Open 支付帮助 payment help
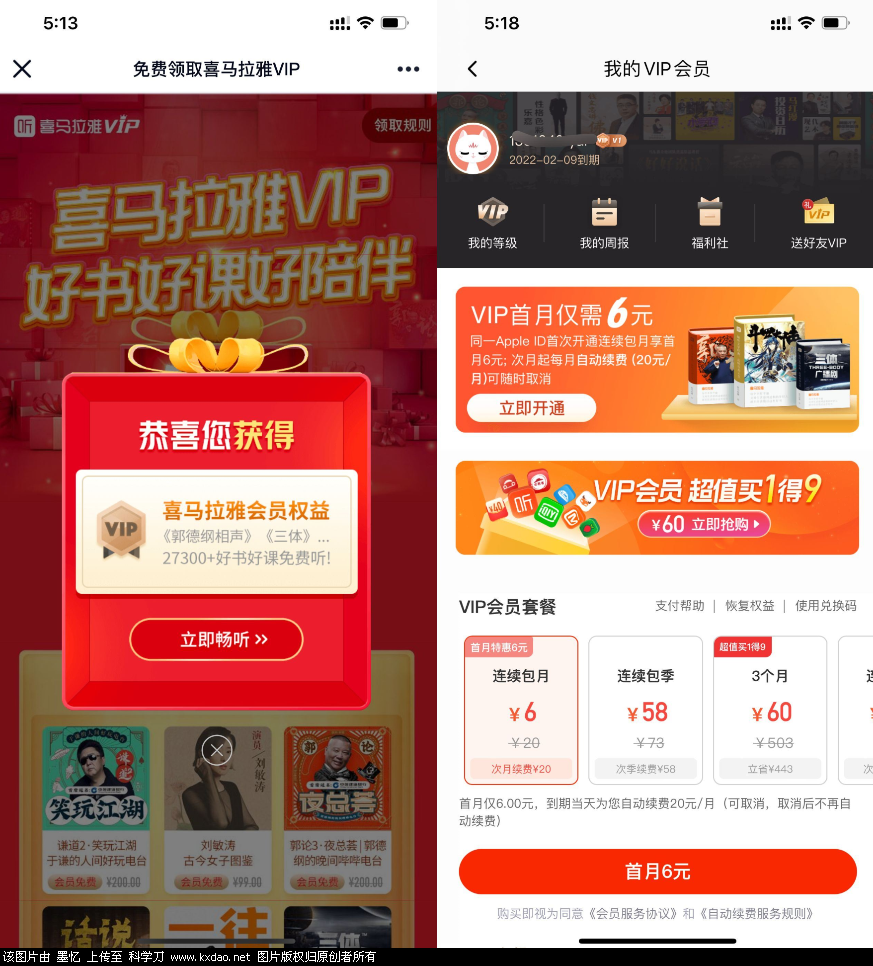 (x=680, y=606)
